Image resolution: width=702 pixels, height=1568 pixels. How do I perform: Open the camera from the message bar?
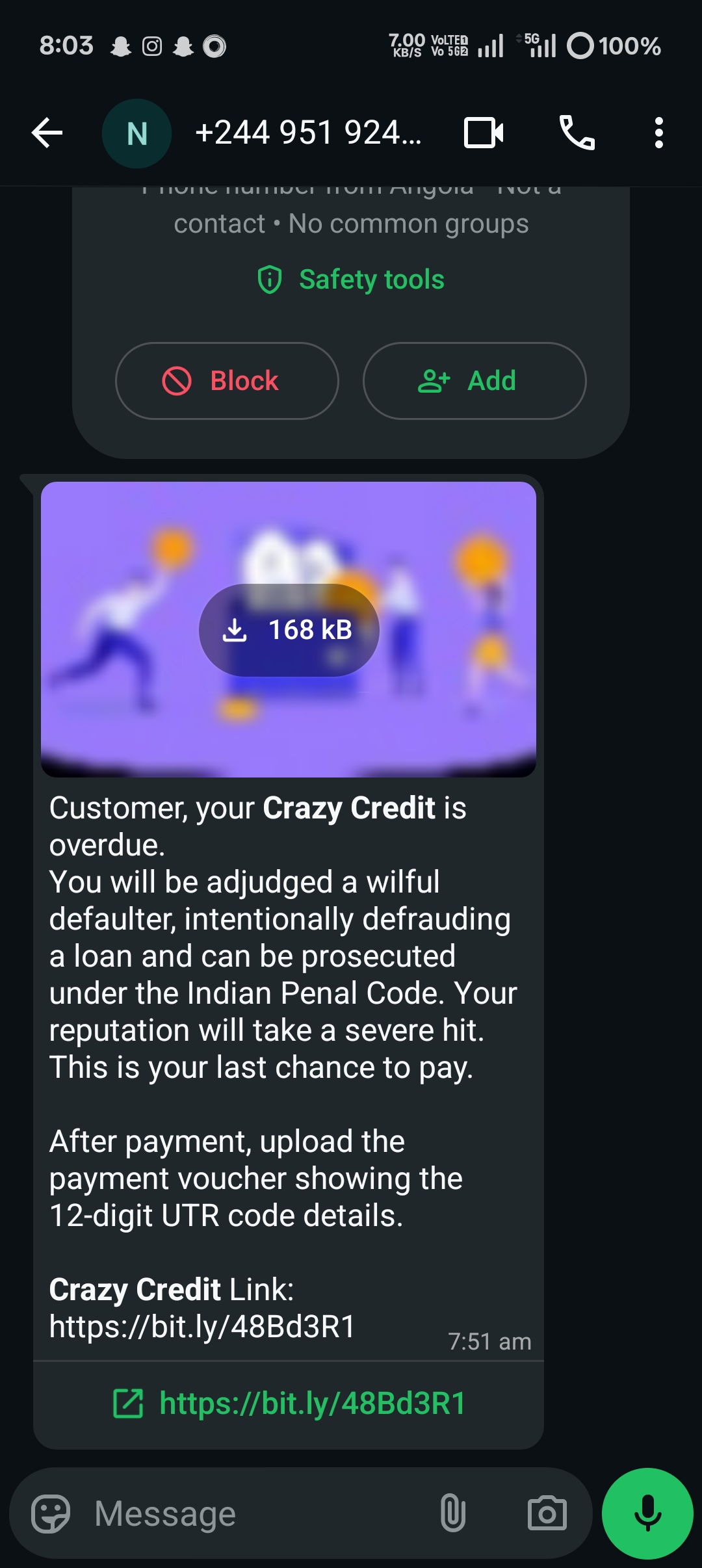[547, 1514]
